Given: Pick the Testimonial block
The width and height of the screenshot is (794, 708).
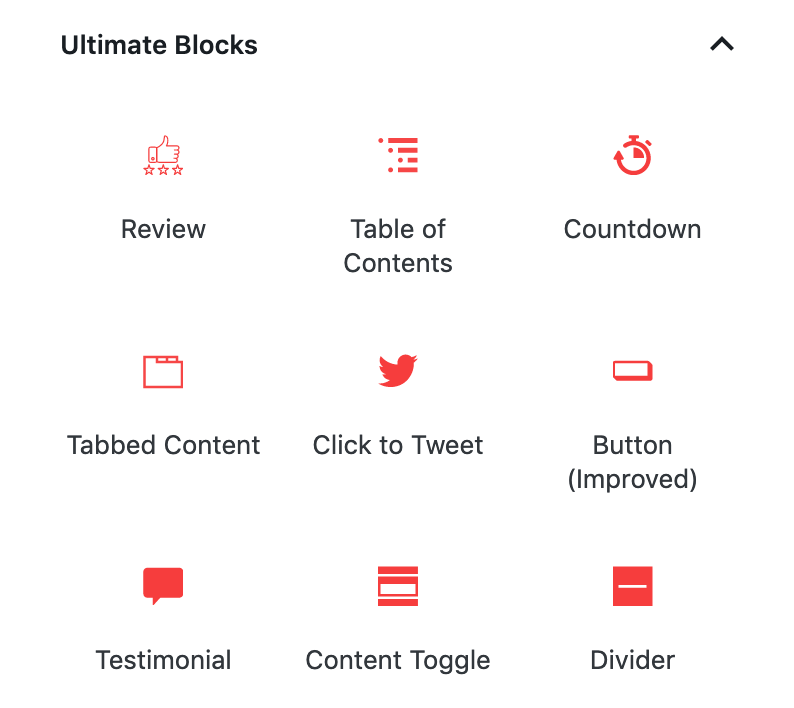Looking at the screenshot, I should [163, 619].
